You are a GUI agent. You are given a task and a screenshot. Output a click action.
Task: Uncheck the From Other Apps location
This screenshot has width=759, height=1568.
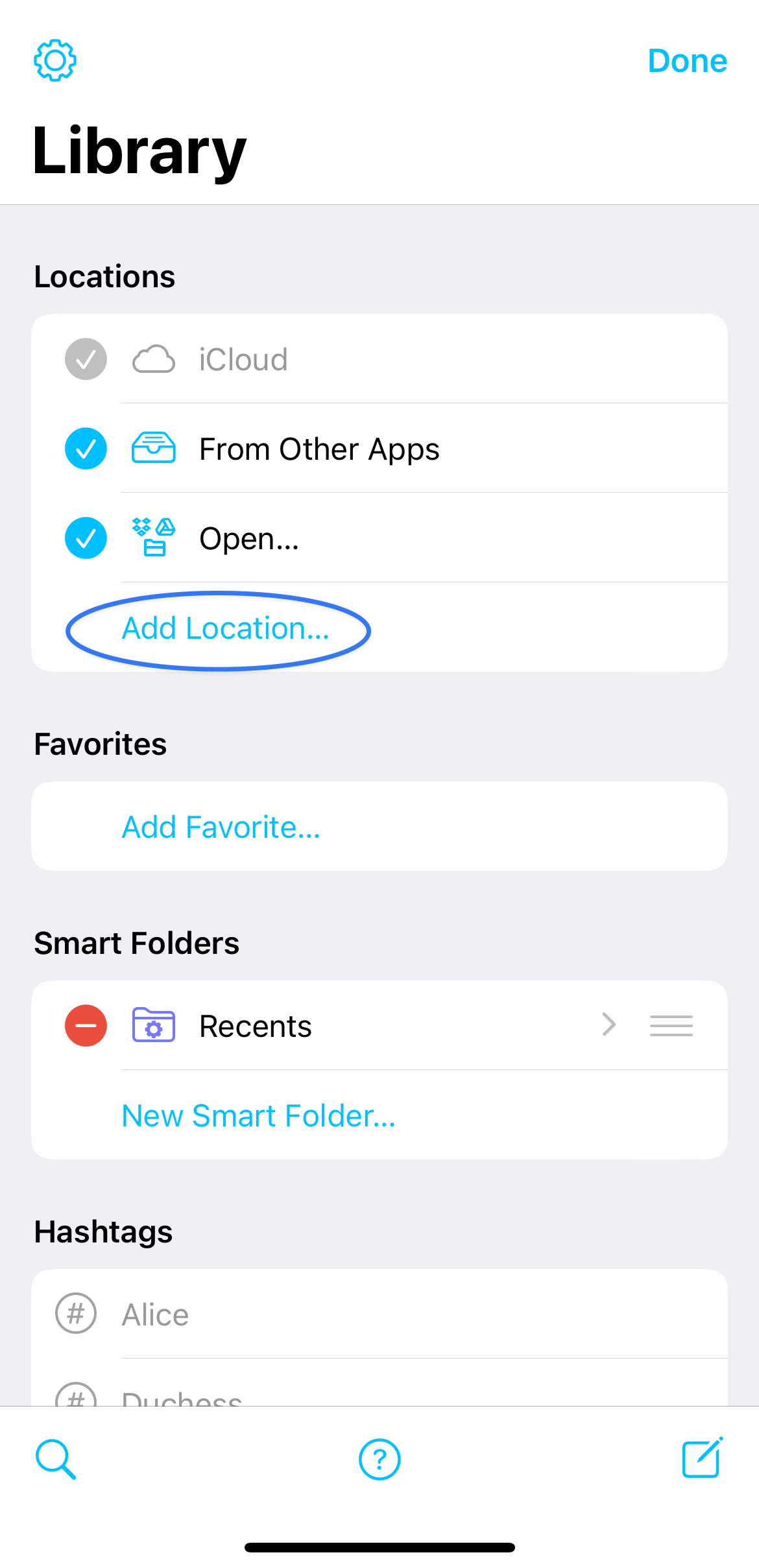tap(86, 448)
